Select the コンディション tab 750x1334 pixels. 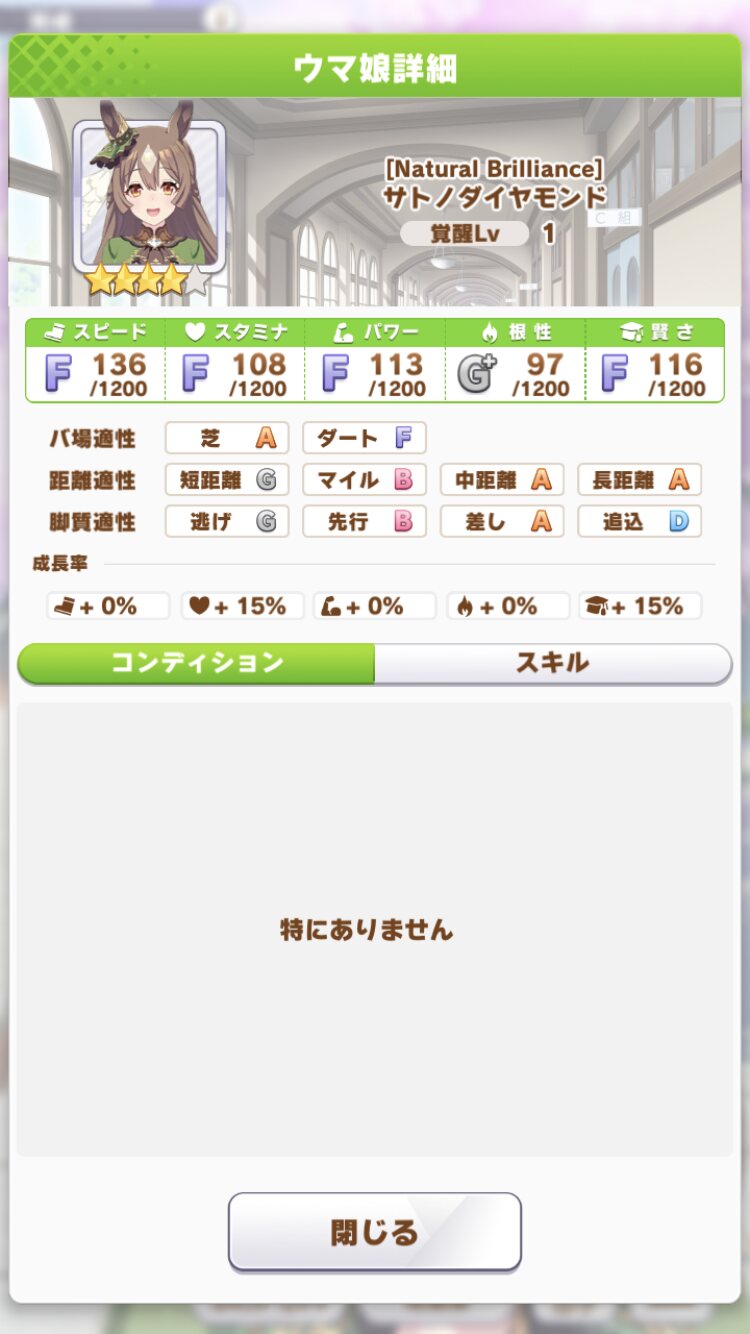pos(197,663)
